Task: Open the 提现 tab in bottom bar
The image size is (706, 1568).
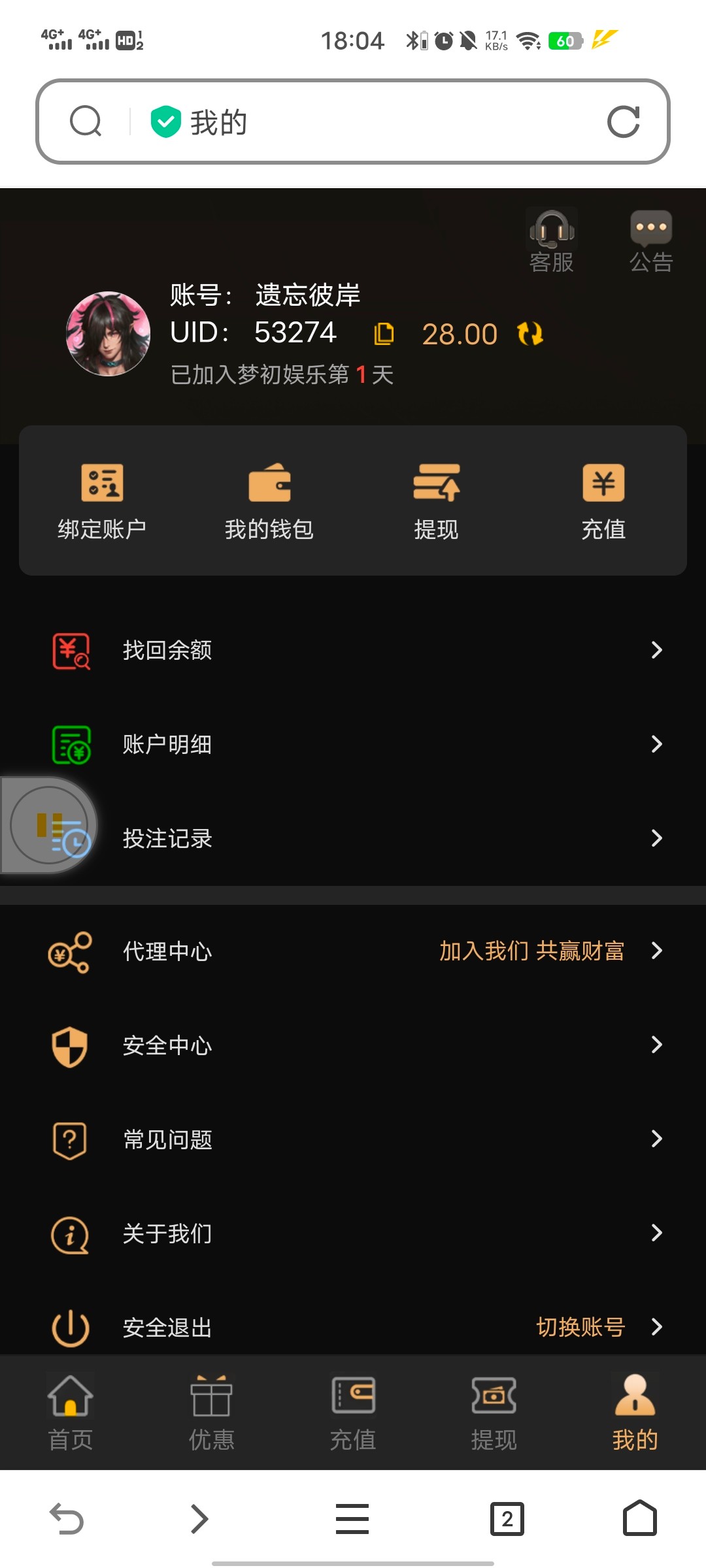Action: point(494,1413)
